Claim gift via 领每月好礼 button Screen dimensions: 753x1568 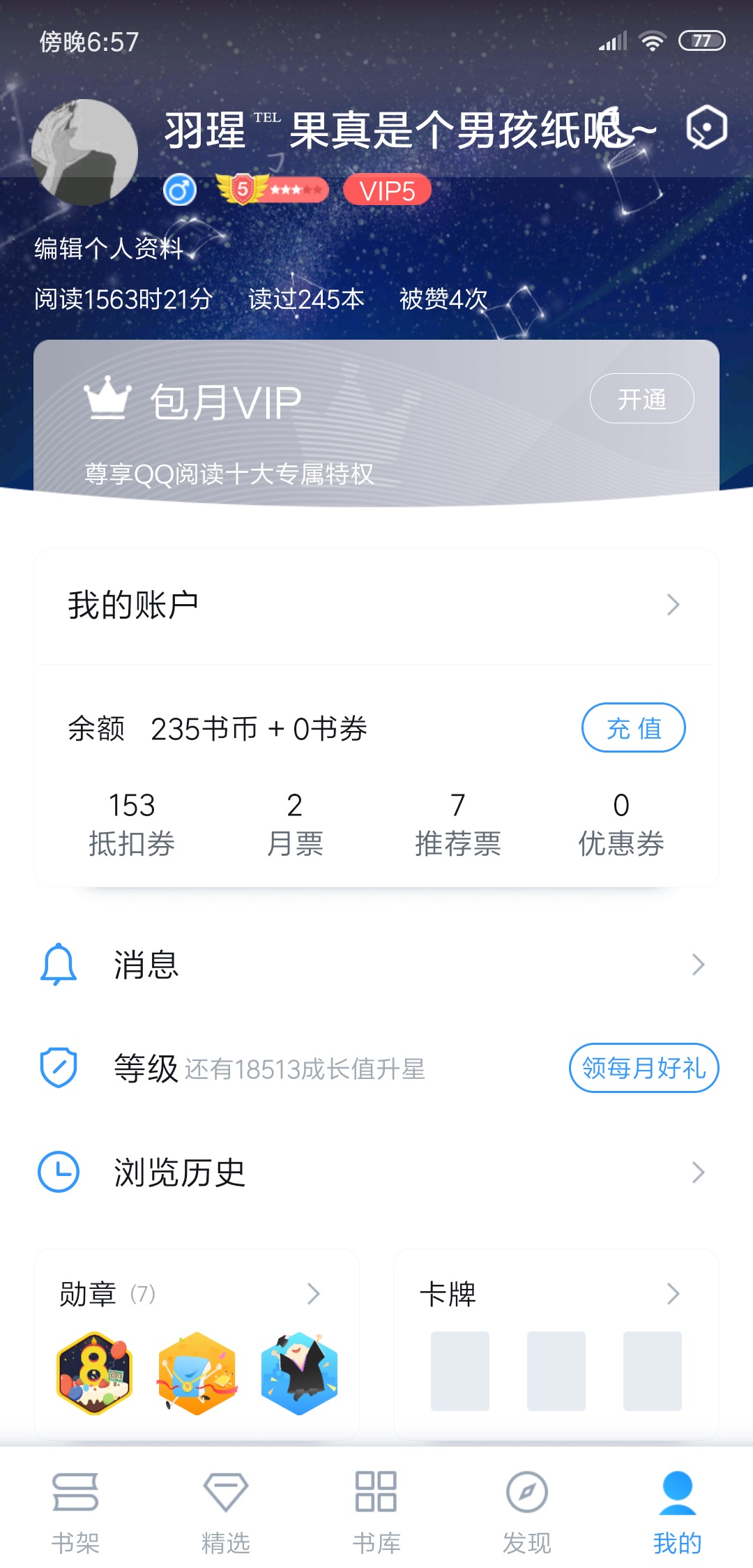click(644, 1068)
